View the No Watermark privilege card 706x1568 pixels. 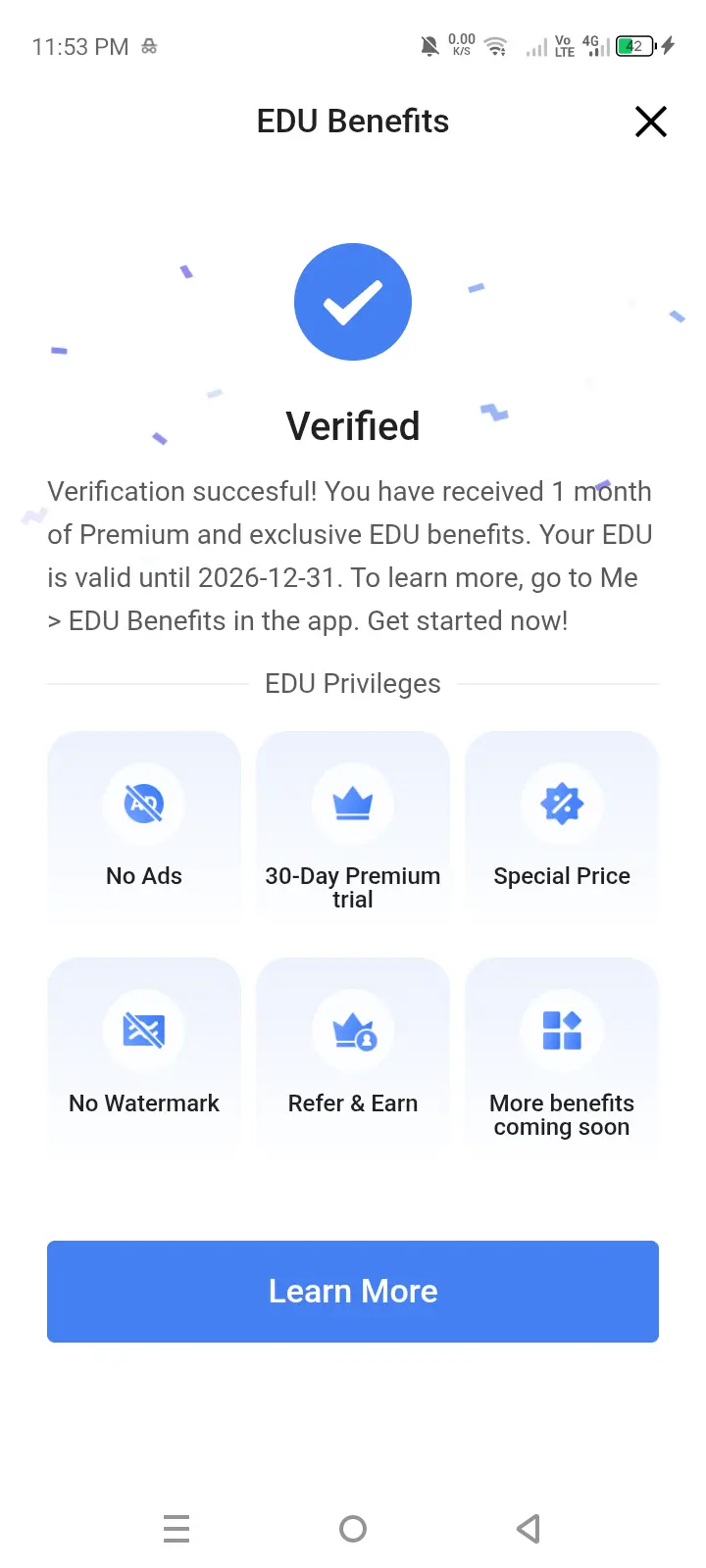[x=144, y=1055]
